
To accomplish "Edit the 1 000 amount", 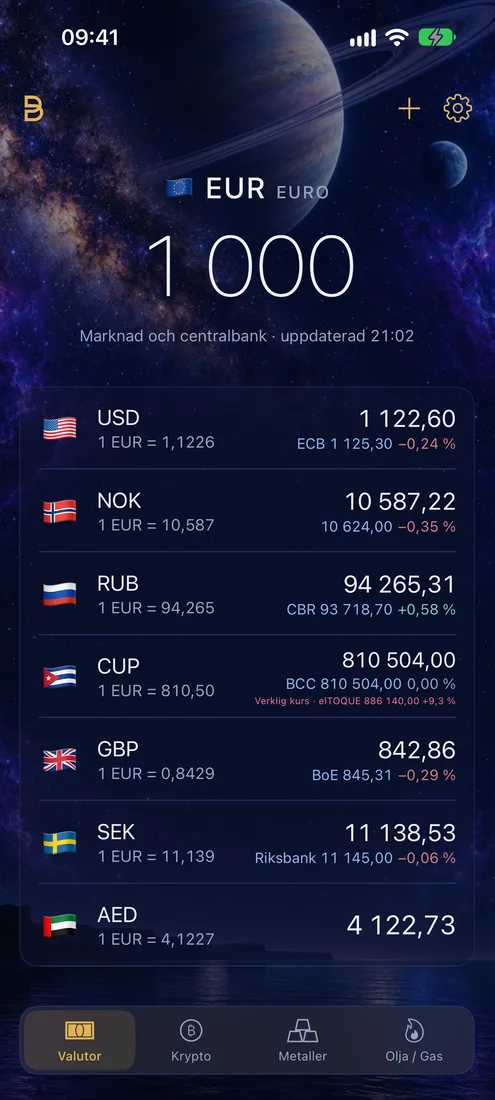I will [250, 265].
